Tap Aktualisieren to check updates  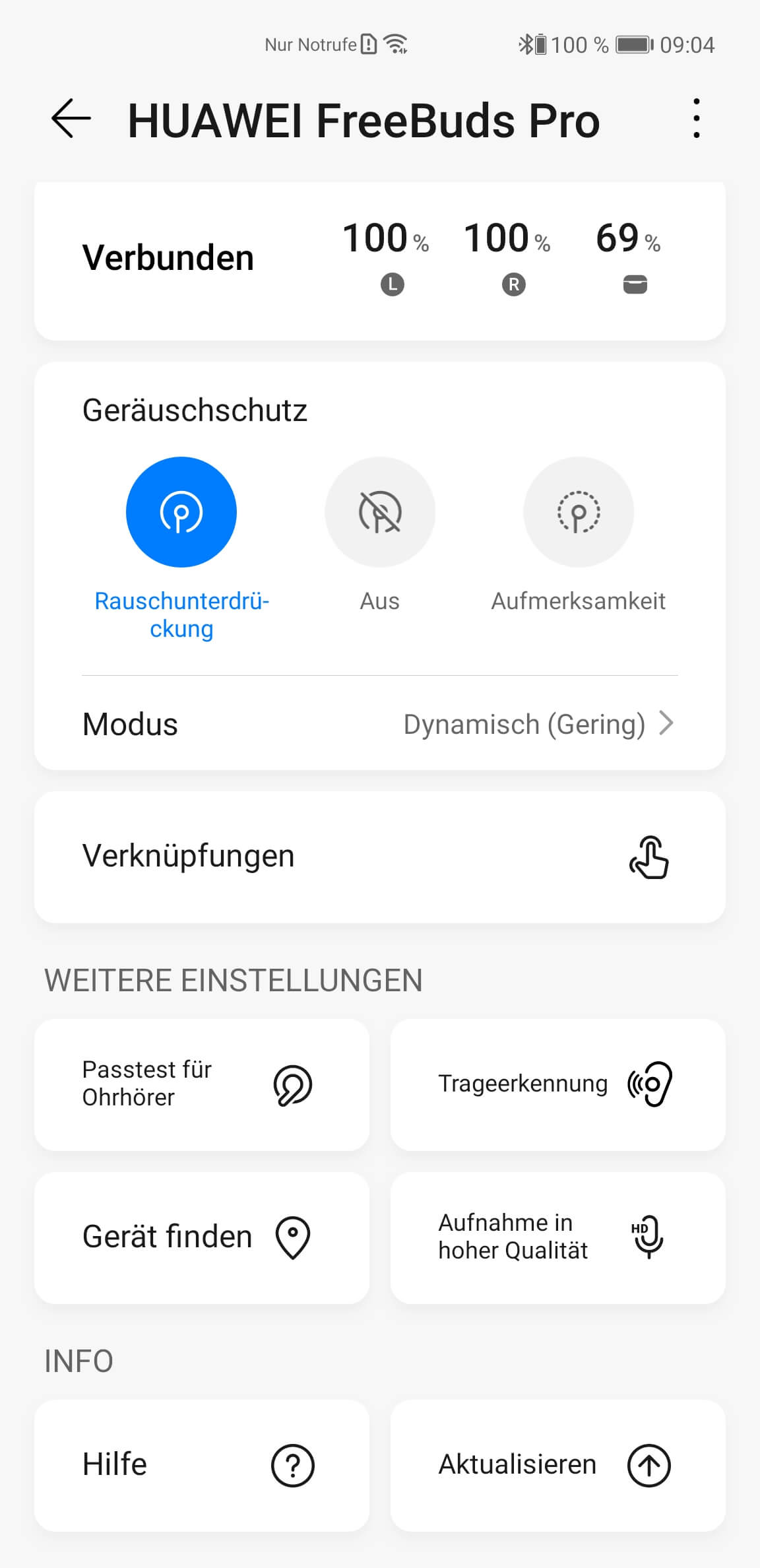pyautogui.click(x=558, y=1465)
